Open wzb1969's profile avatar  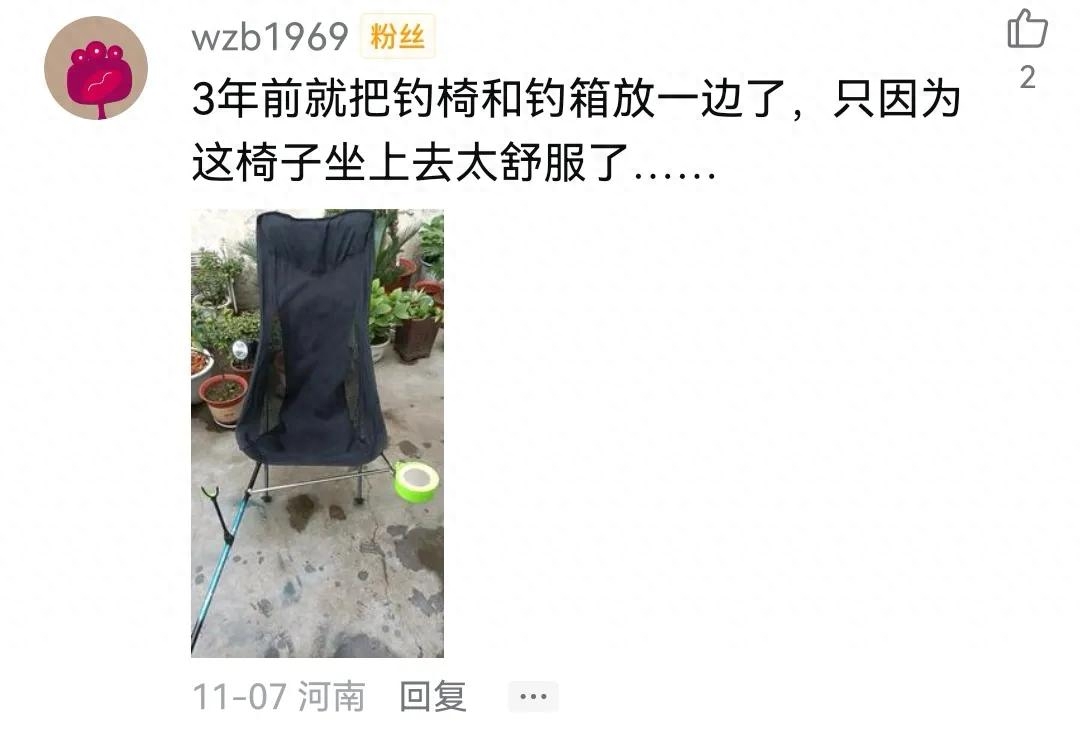point(96,68)
